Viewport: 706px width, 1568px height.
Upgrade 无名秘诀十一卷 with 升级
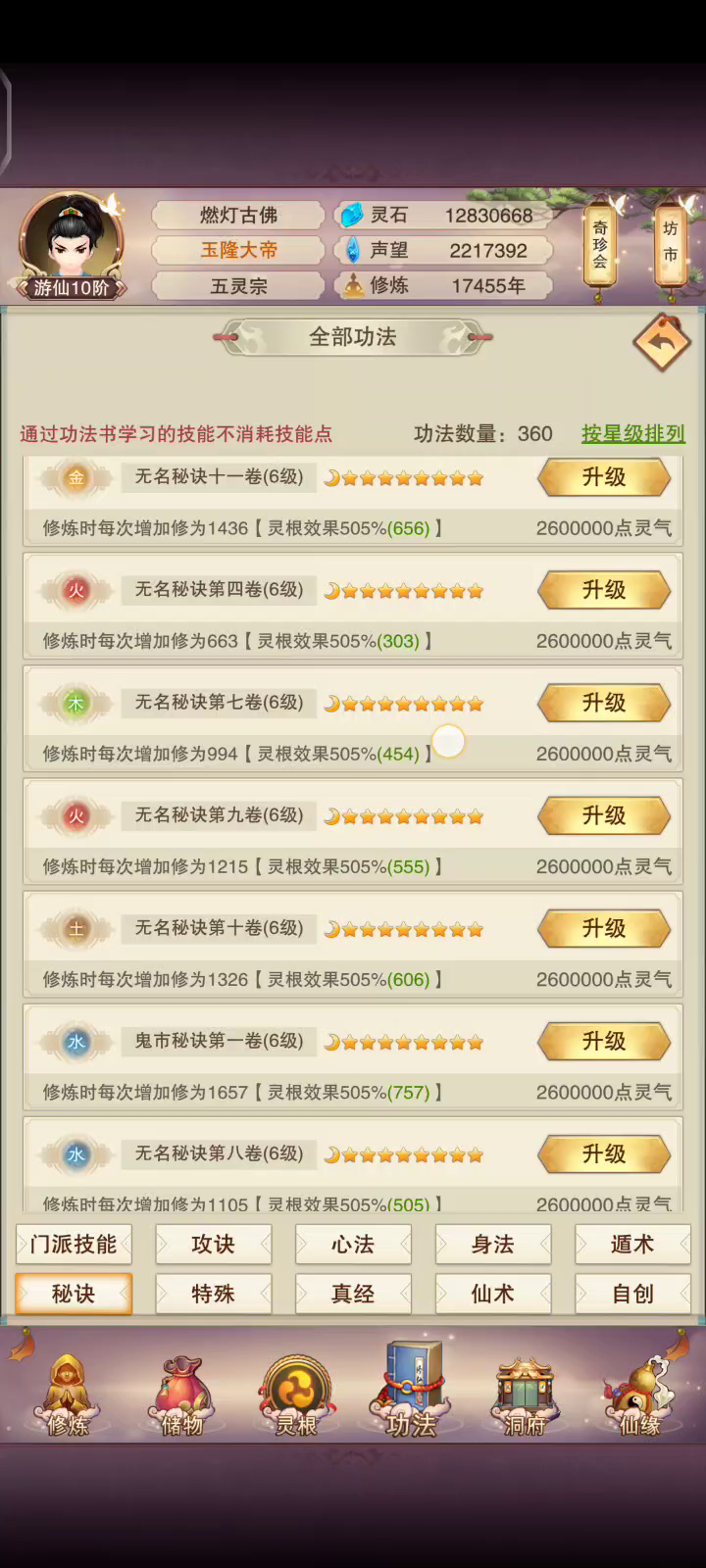coord(604,477)
